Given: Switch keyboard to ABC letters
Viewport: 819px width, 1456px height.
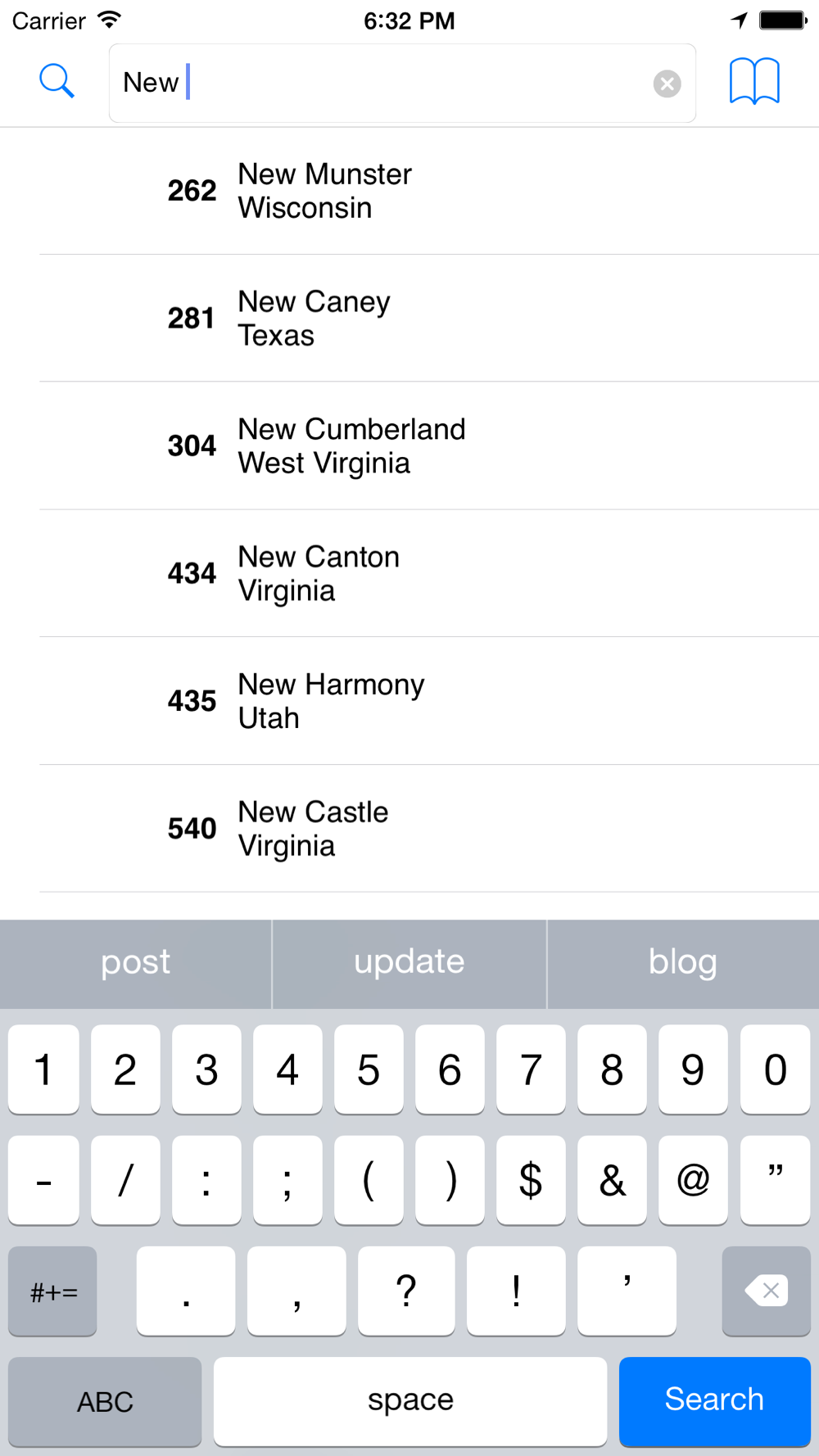Looking at the screenshot, I should click(105, 1401).
